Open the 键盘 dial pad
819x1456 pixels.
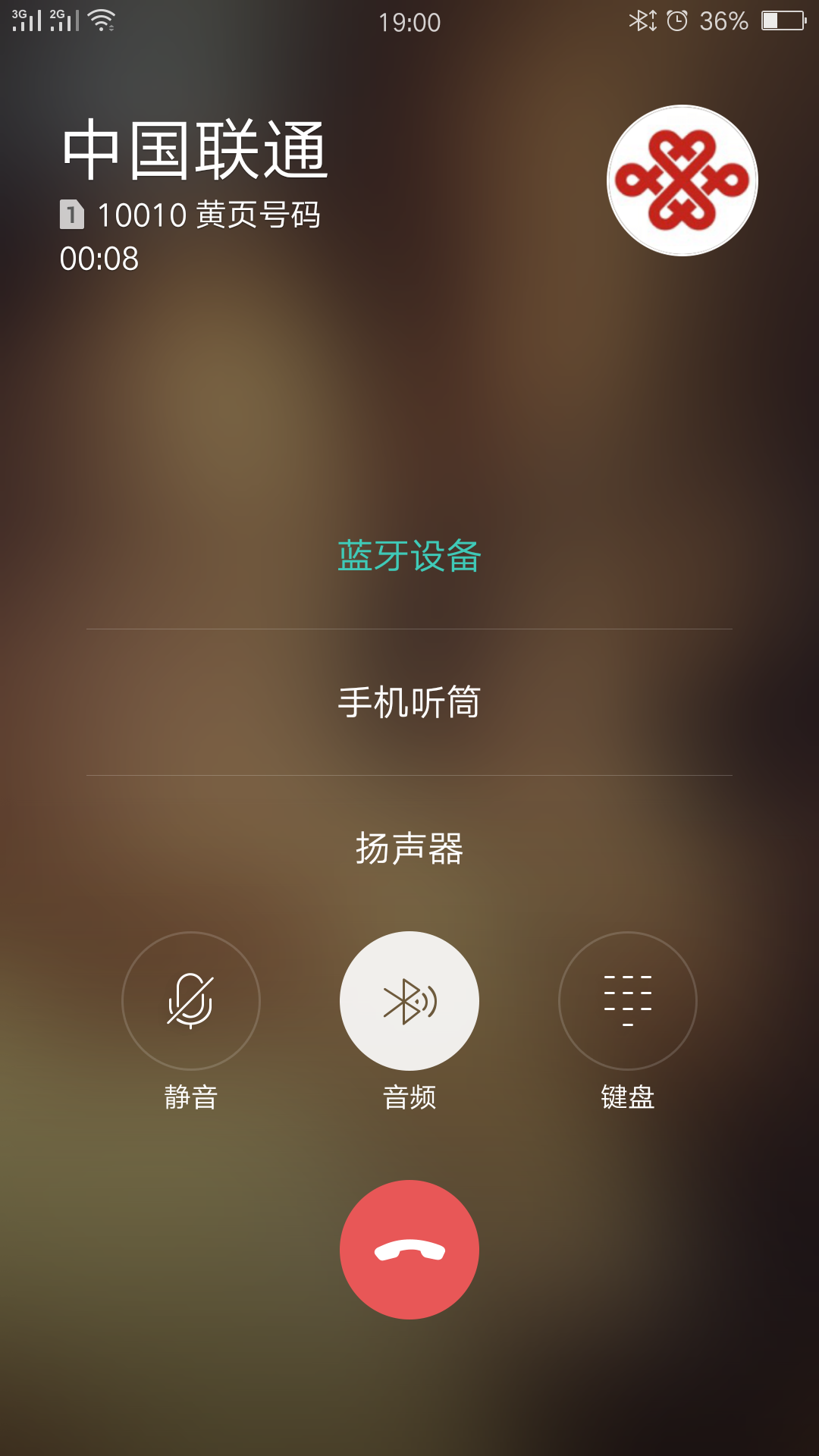tap(628, 1001)
